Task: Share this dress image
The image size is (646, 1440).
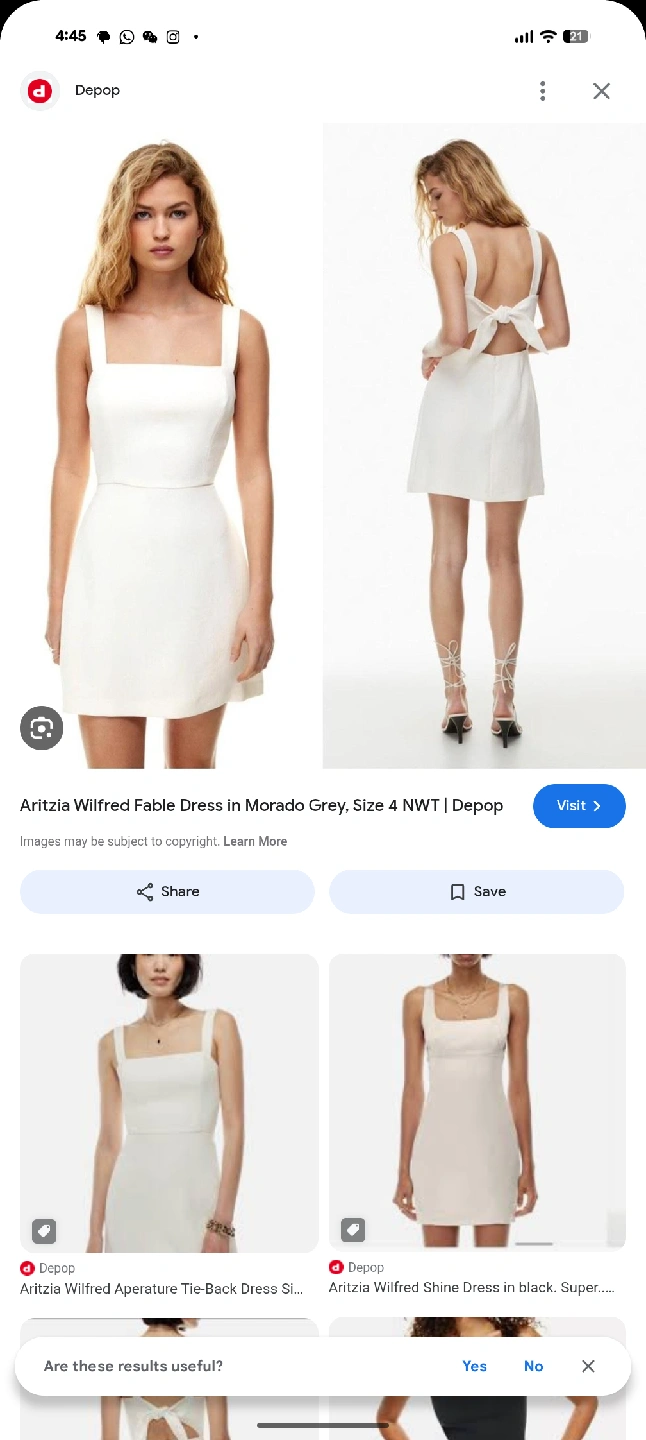Action: (167, 892)
